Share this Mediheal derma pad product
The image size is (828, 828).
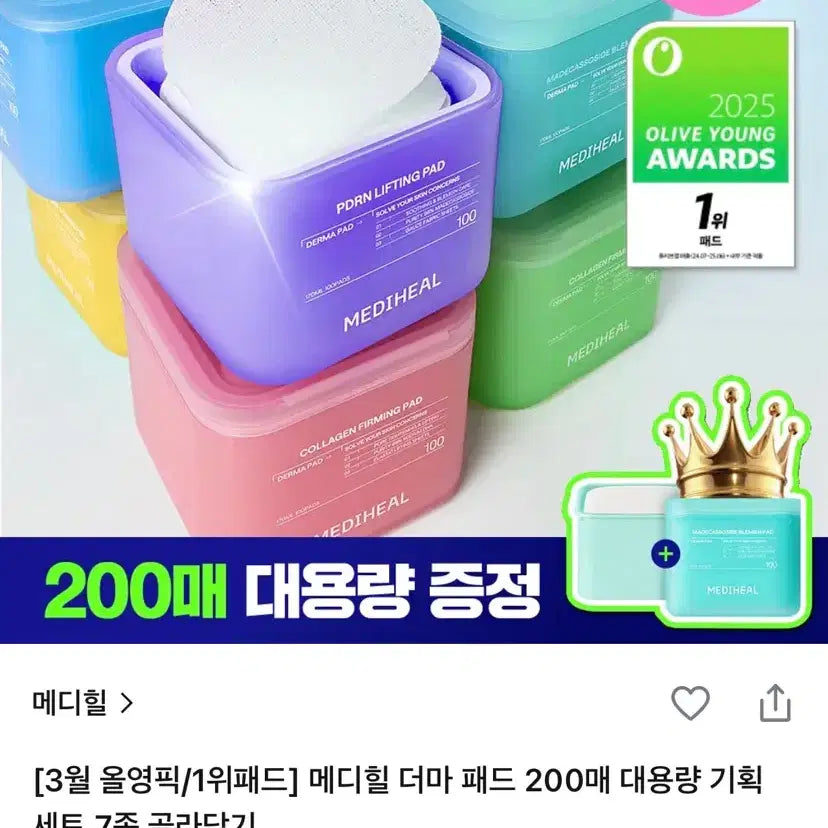pyautogui.click(x=775, y=704)
